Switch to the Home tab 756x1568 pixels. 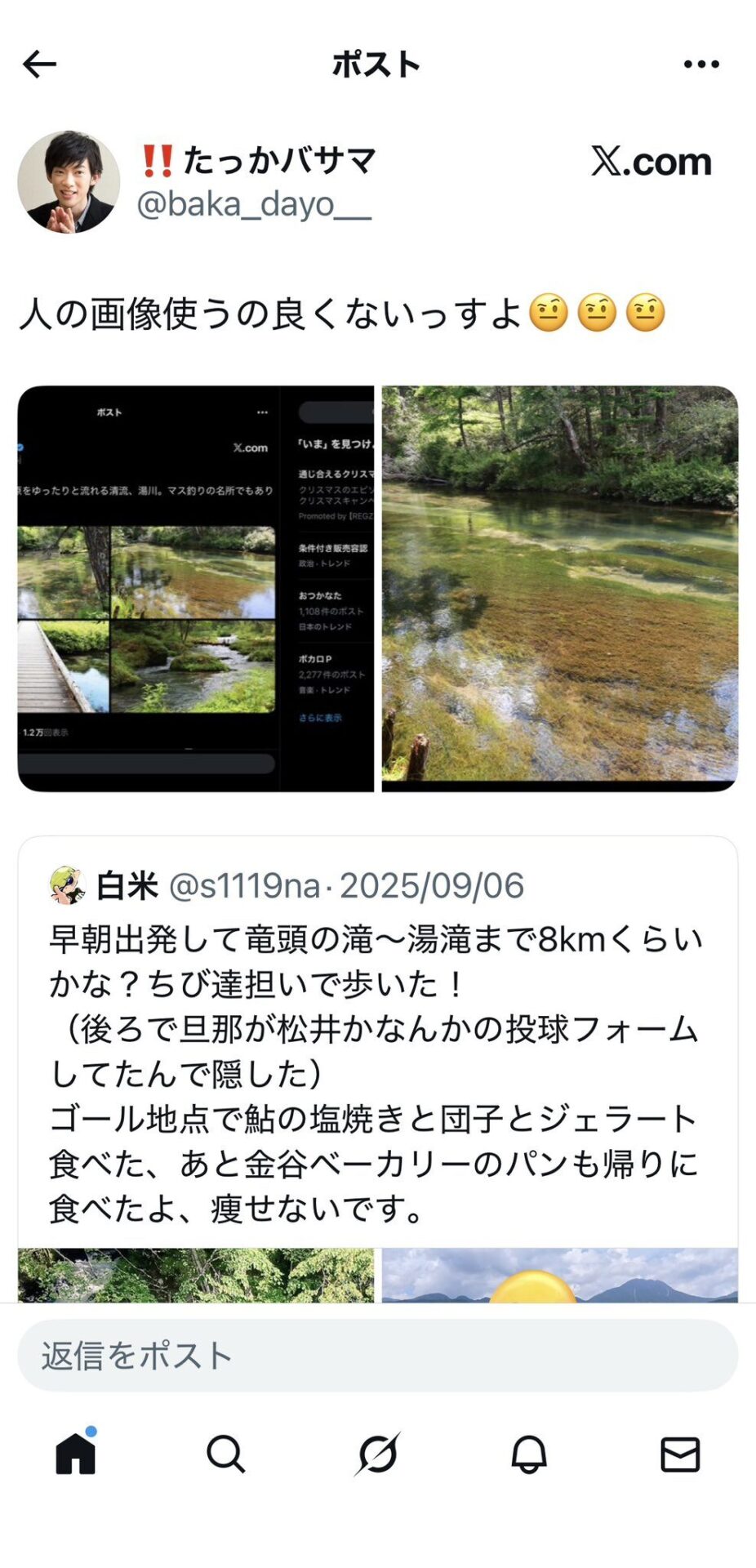(76, 1454)
